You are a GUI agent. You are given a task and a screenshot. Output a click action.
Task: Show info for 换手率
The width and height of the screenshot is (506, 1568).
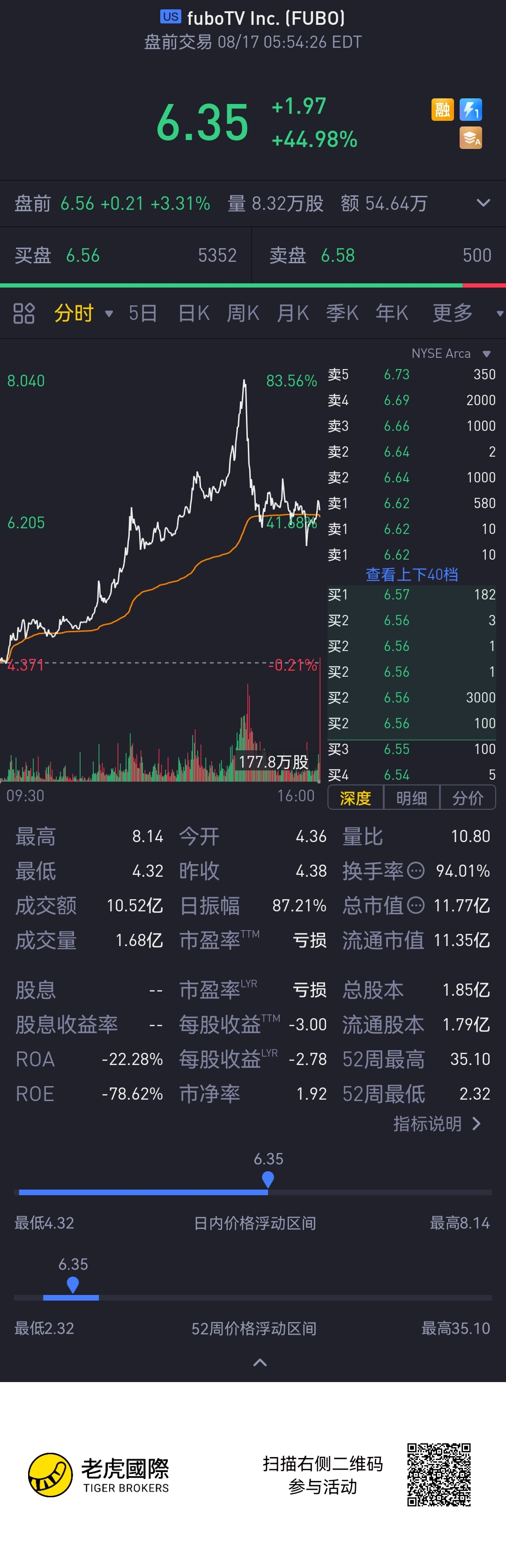pos(415,871)
